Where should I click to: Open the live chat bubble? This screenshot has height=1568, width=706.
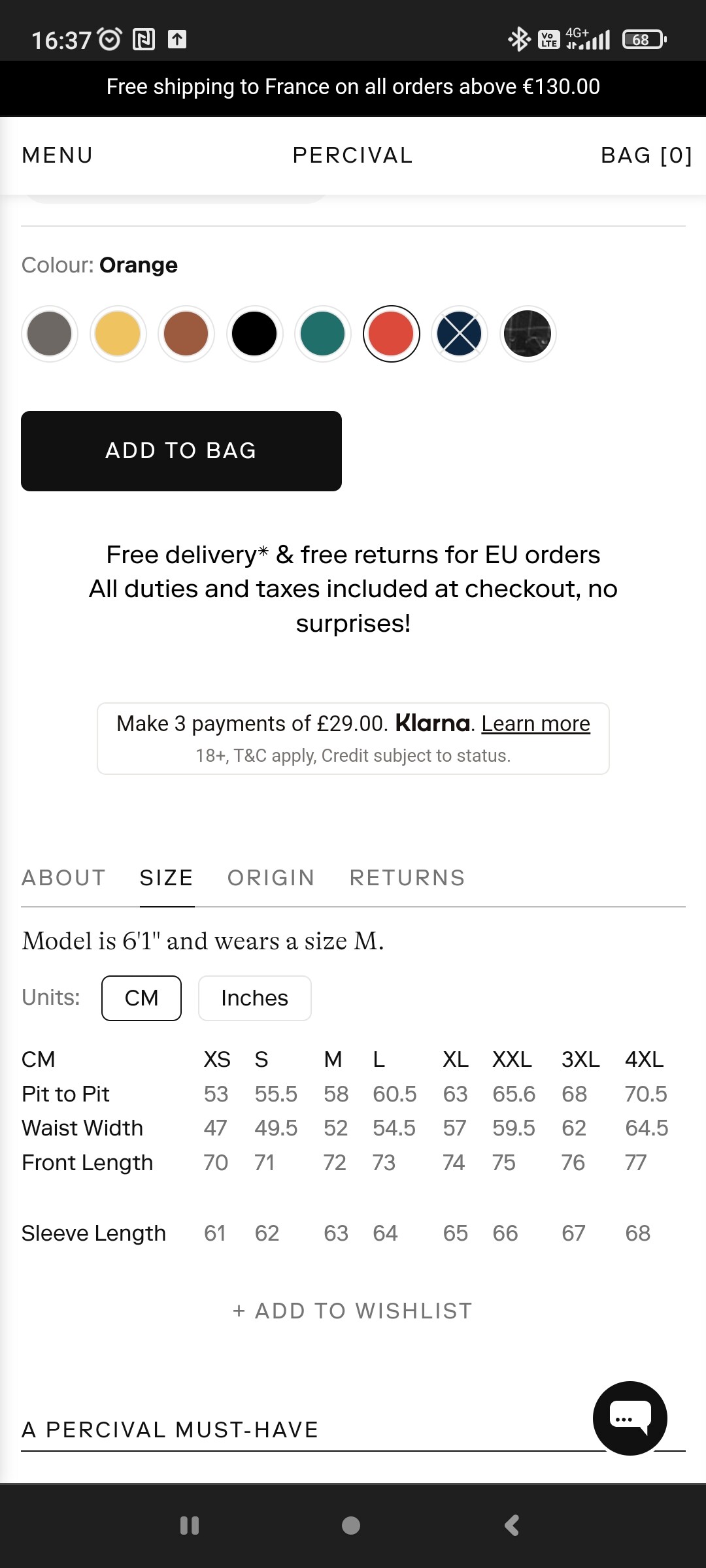tap(630, 1418)
